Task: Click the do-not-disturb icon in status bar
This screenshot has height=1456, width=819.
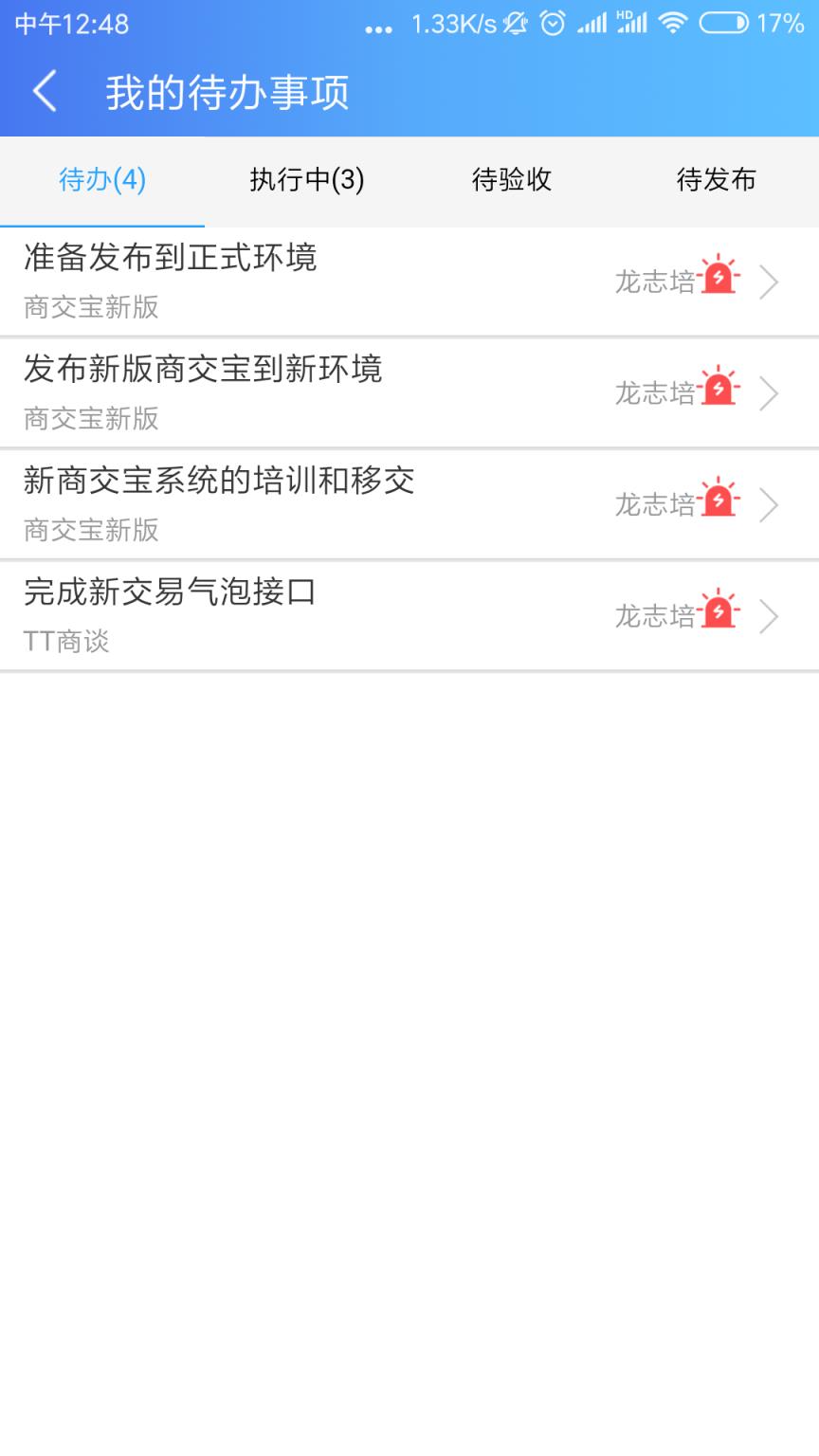Action: pyautogui.click(x=515, y=24)
